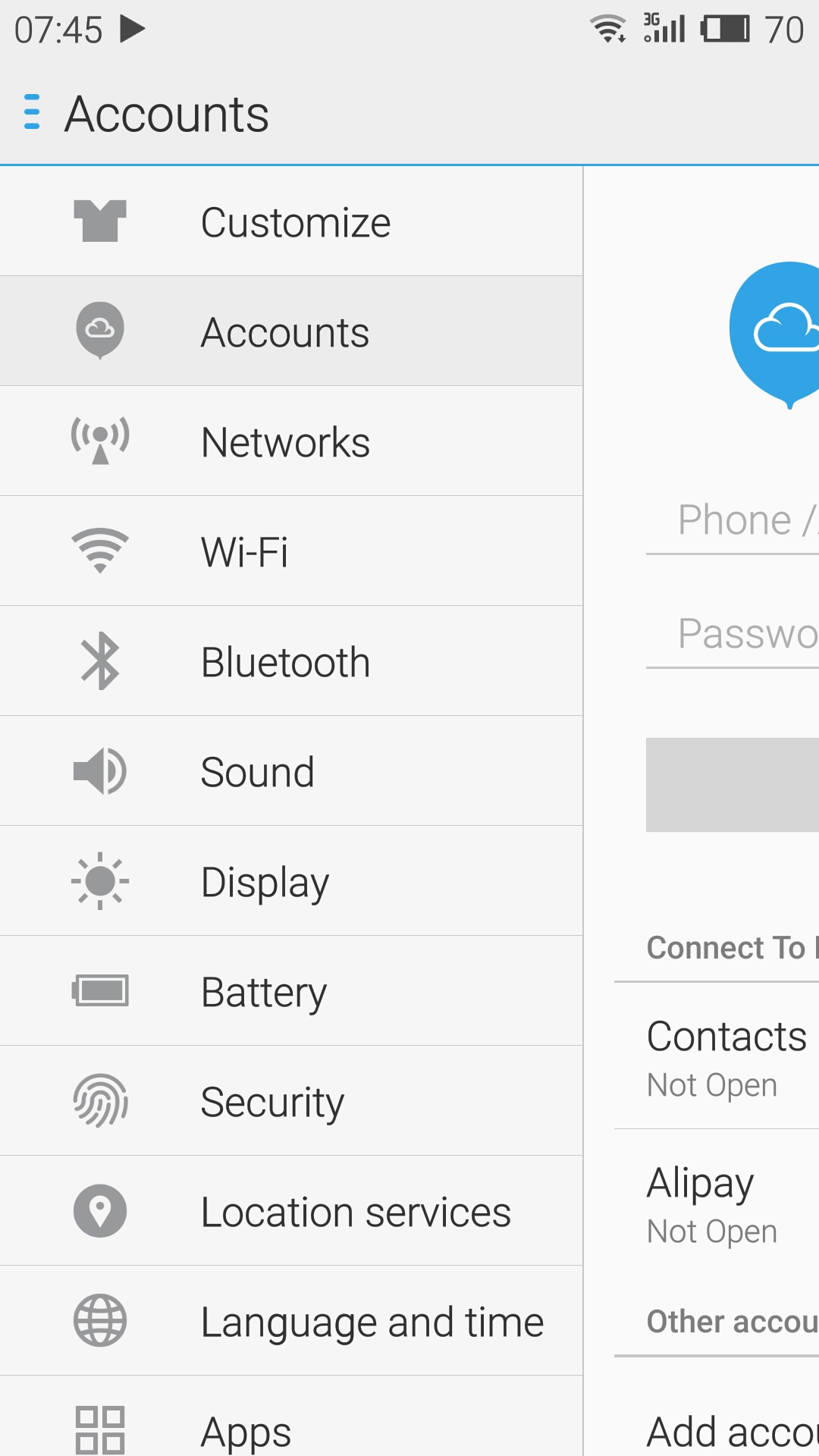Open Apps settings
Image resolution: width=819 pixels, height=1456 pixels.
[x=291, y=1417]
